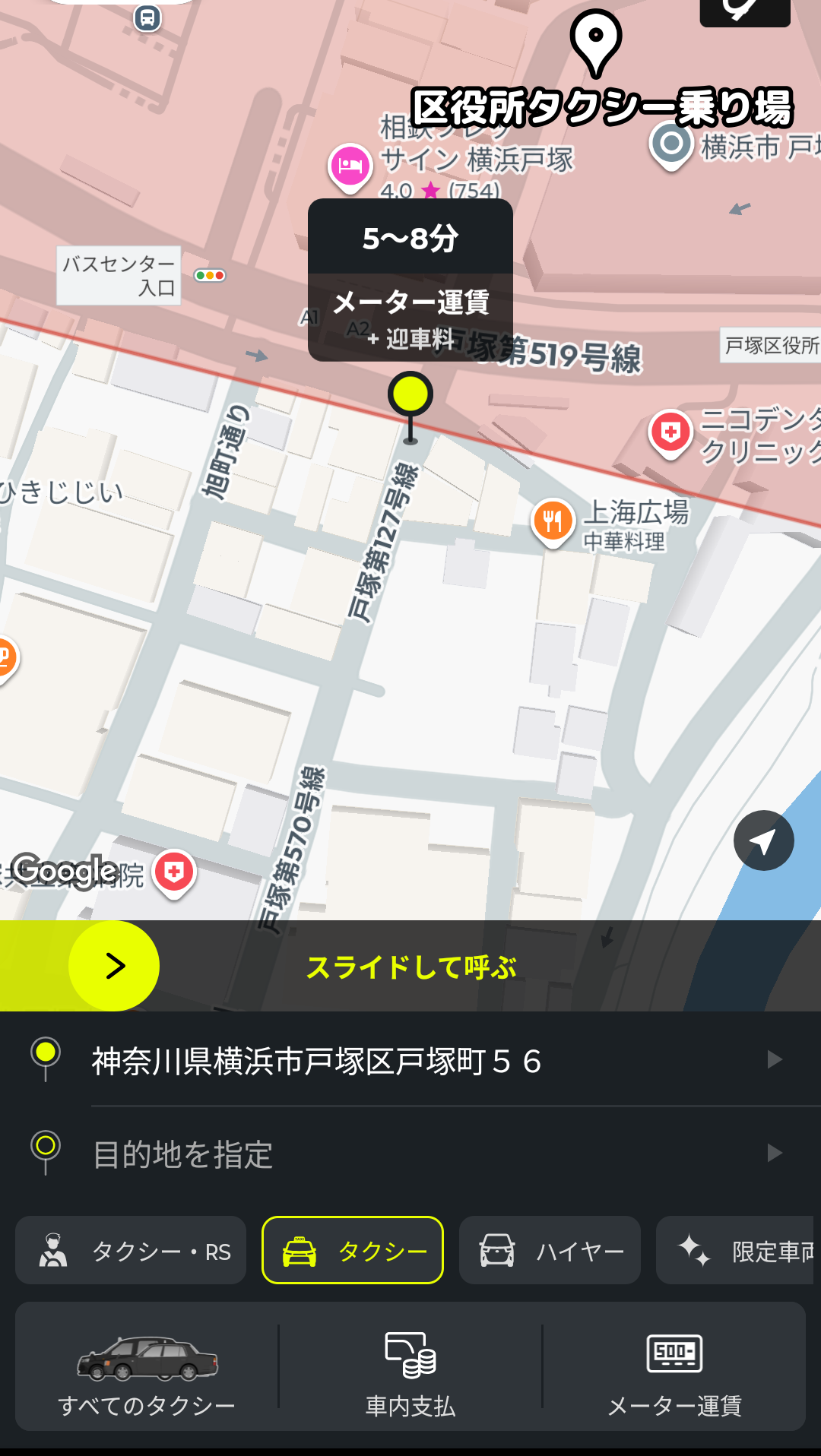
Task: Select the タクシー・RS ride type
Action: click(x=131, y=1251)
